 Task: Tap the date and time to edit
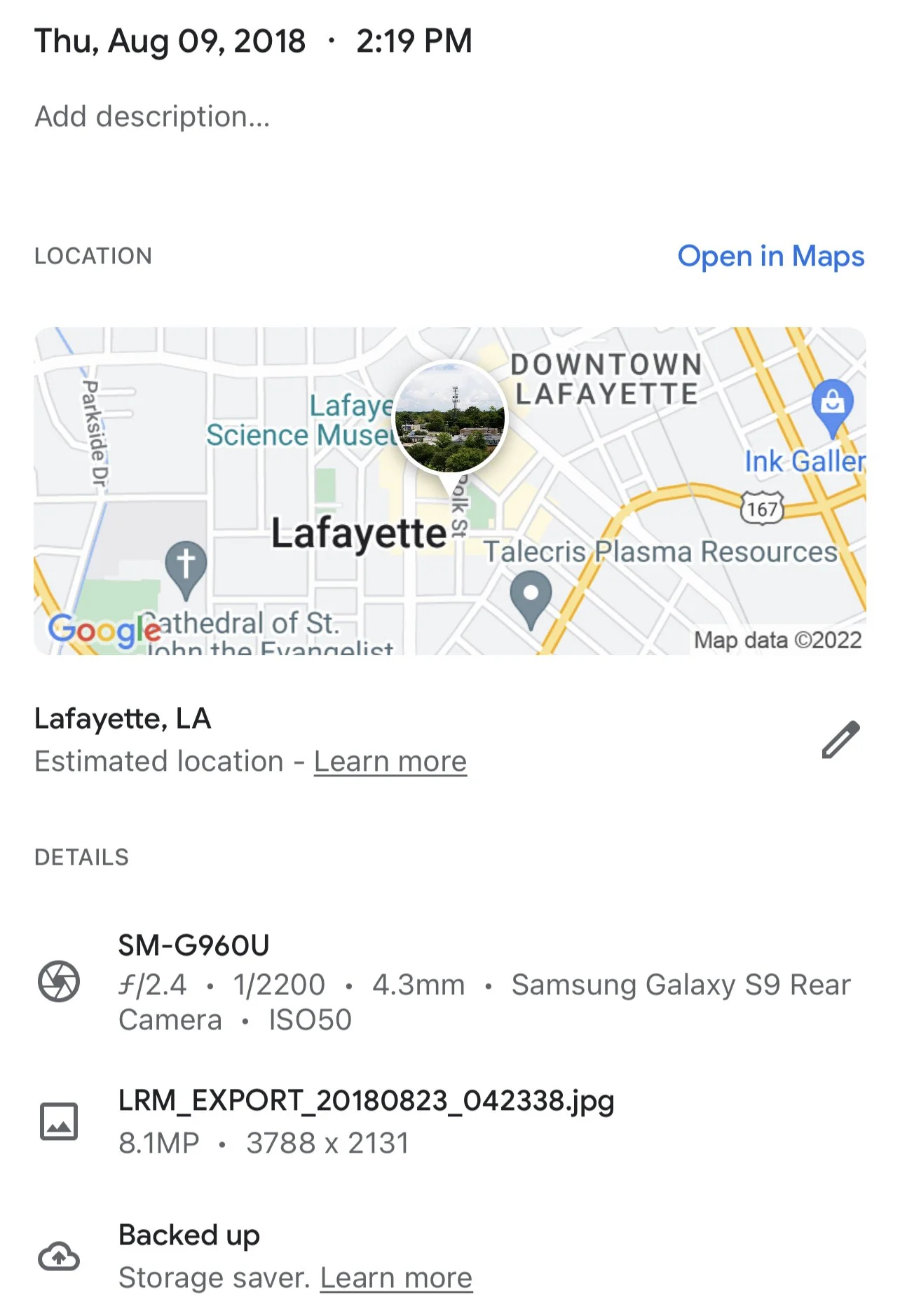(x=253, y=41)
